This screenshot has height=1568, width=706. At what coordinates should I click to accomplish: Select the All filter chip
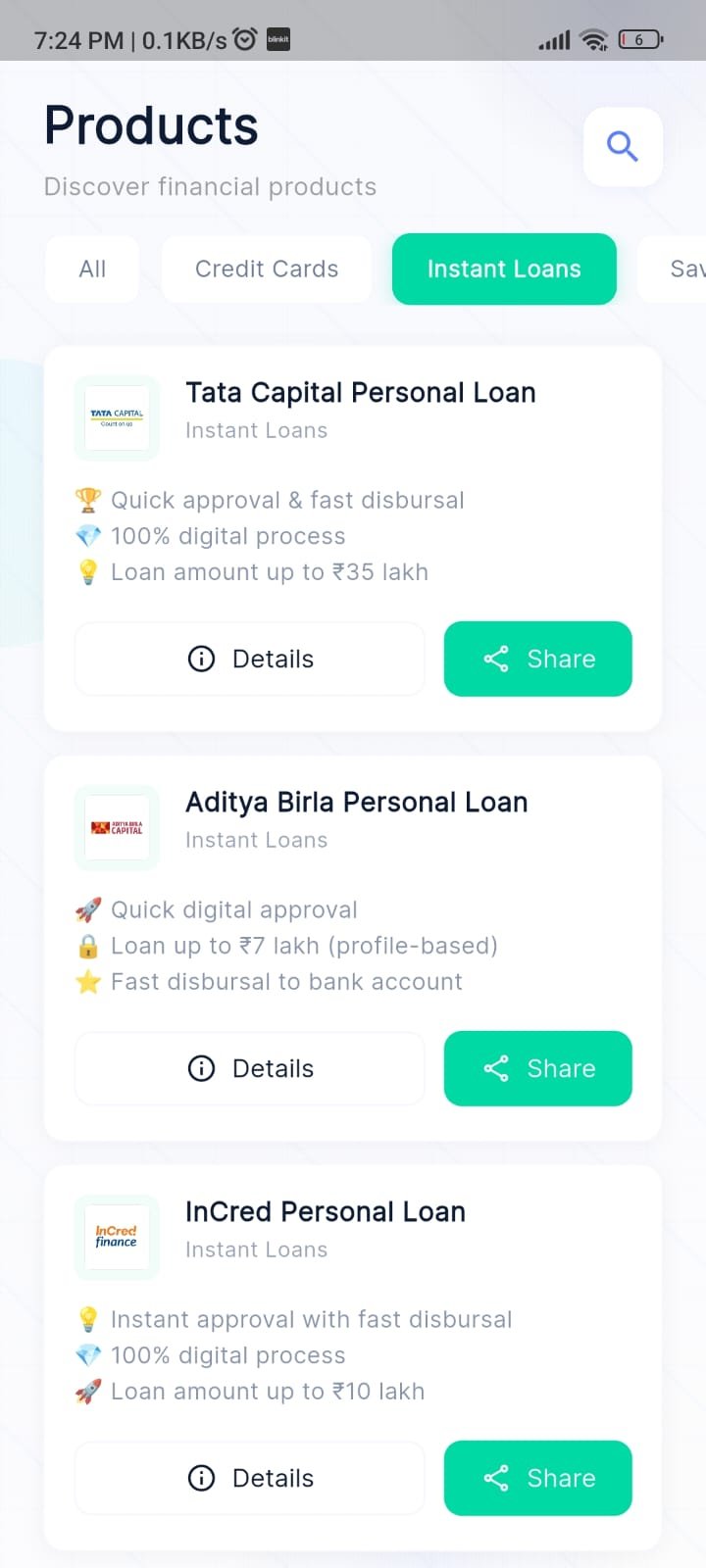click(x=92, y=269)
